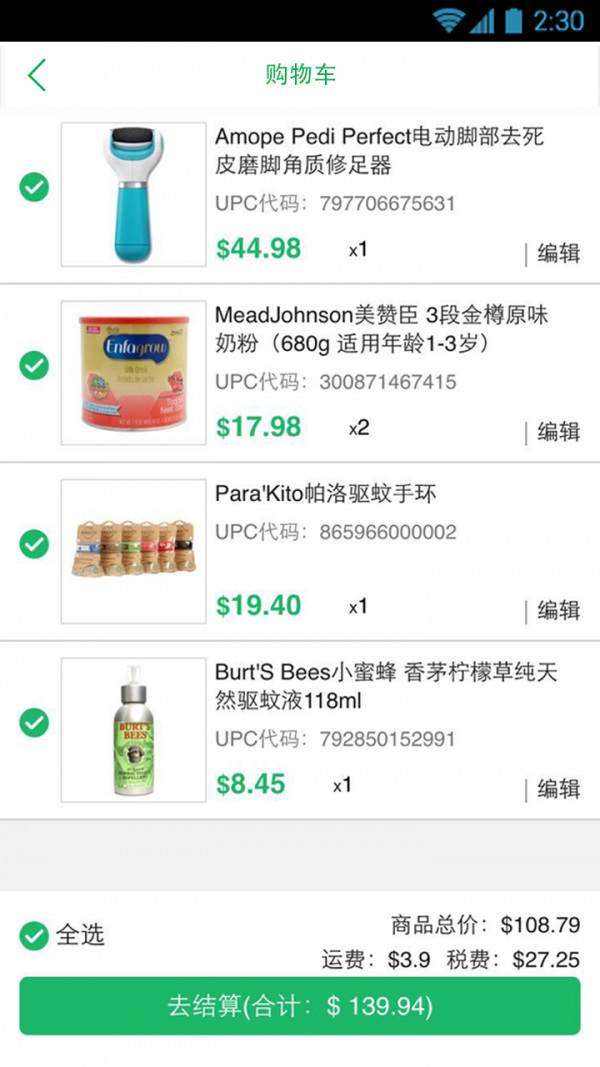Screen dimensions: 600x1067
Task: Open the Para'Kito wristband product image
Action: point(133,551)
